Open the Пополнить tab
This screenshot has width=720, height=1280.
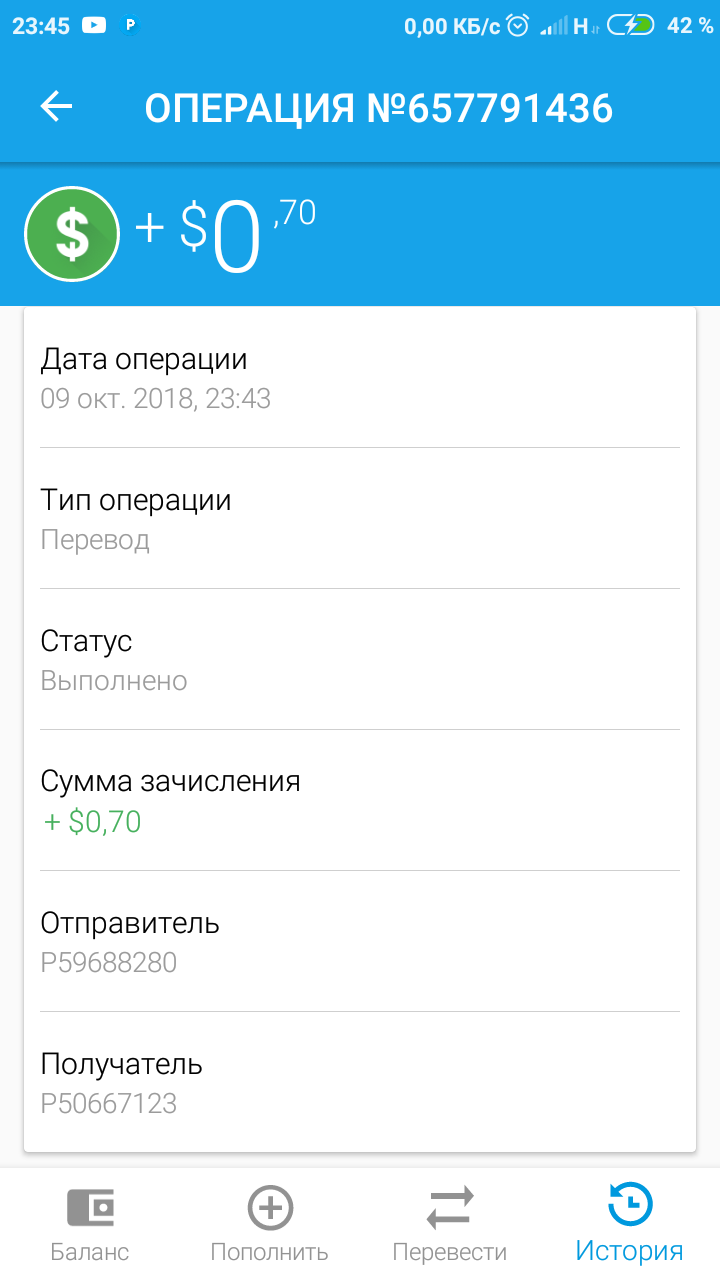(x=270, y=1223)
